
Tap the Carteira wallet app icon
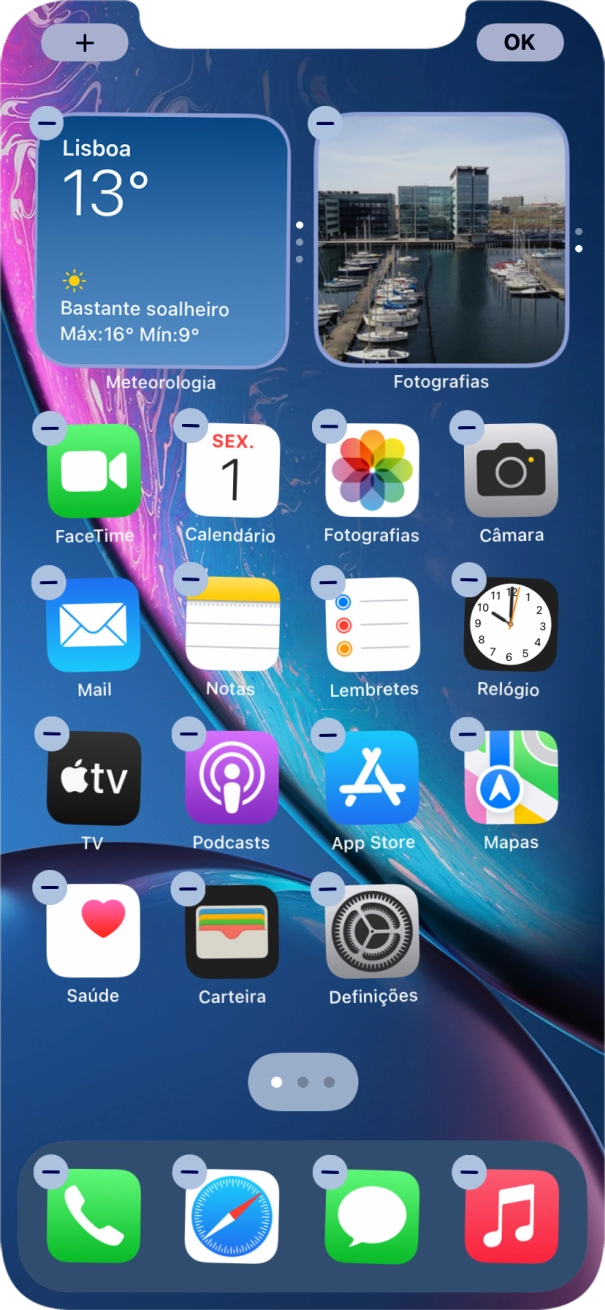tap(232, 931)
